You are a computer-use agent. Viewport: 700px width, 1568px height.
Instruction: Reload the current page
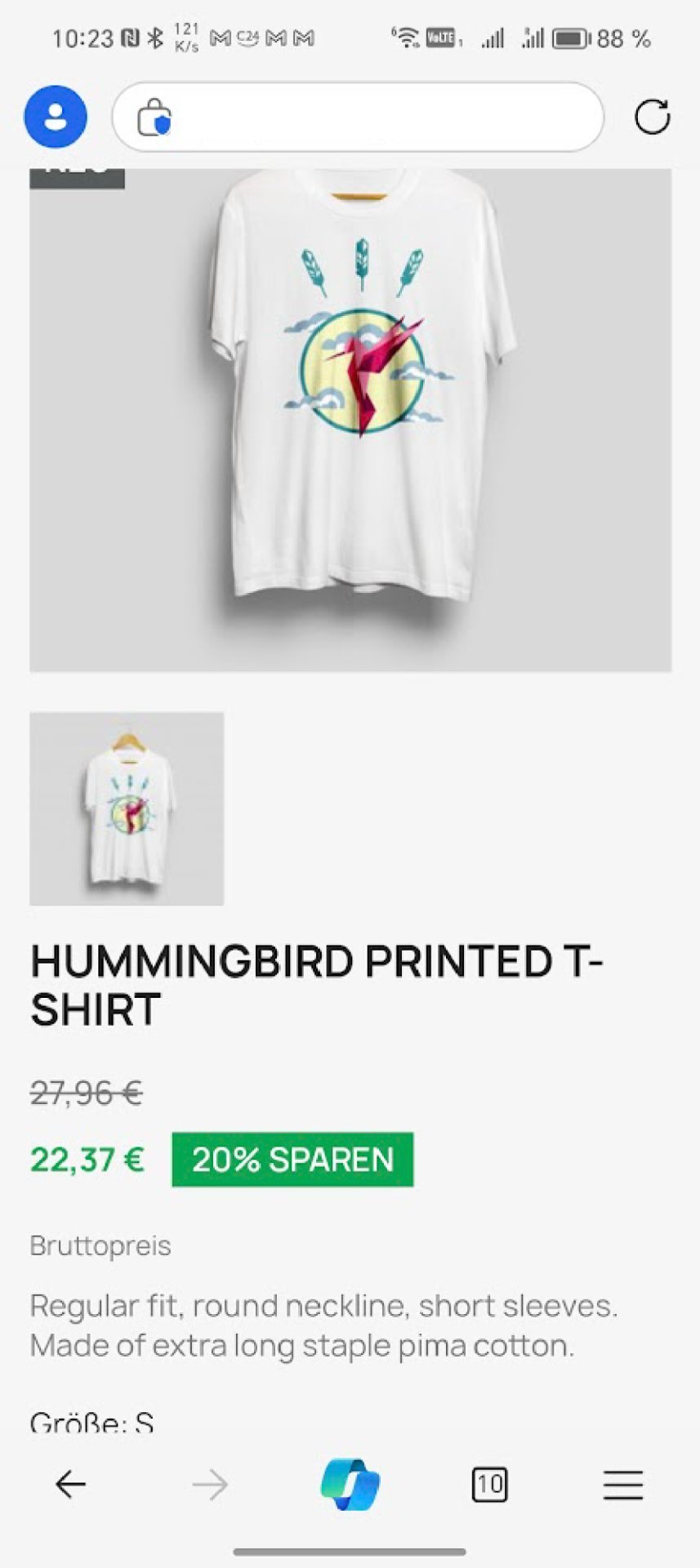(652, 117)
